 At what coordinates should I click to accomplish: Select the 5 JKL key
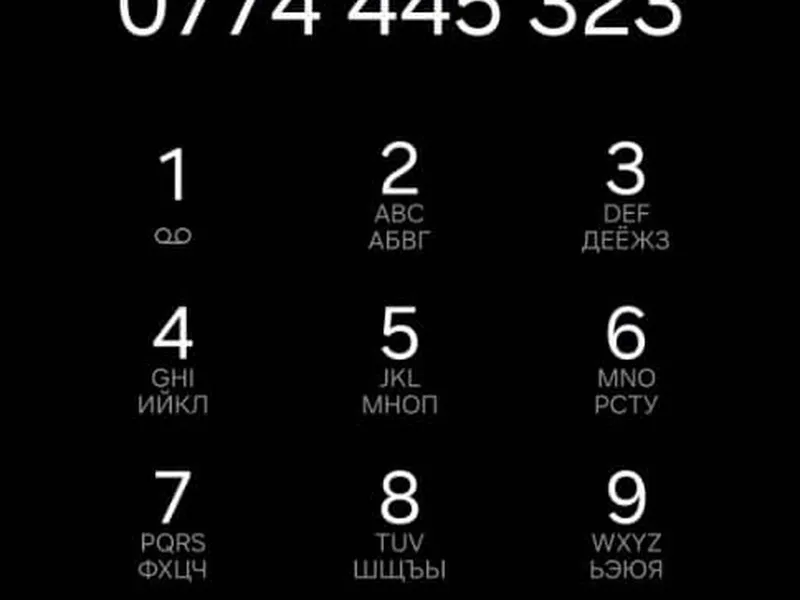point(399,360)
